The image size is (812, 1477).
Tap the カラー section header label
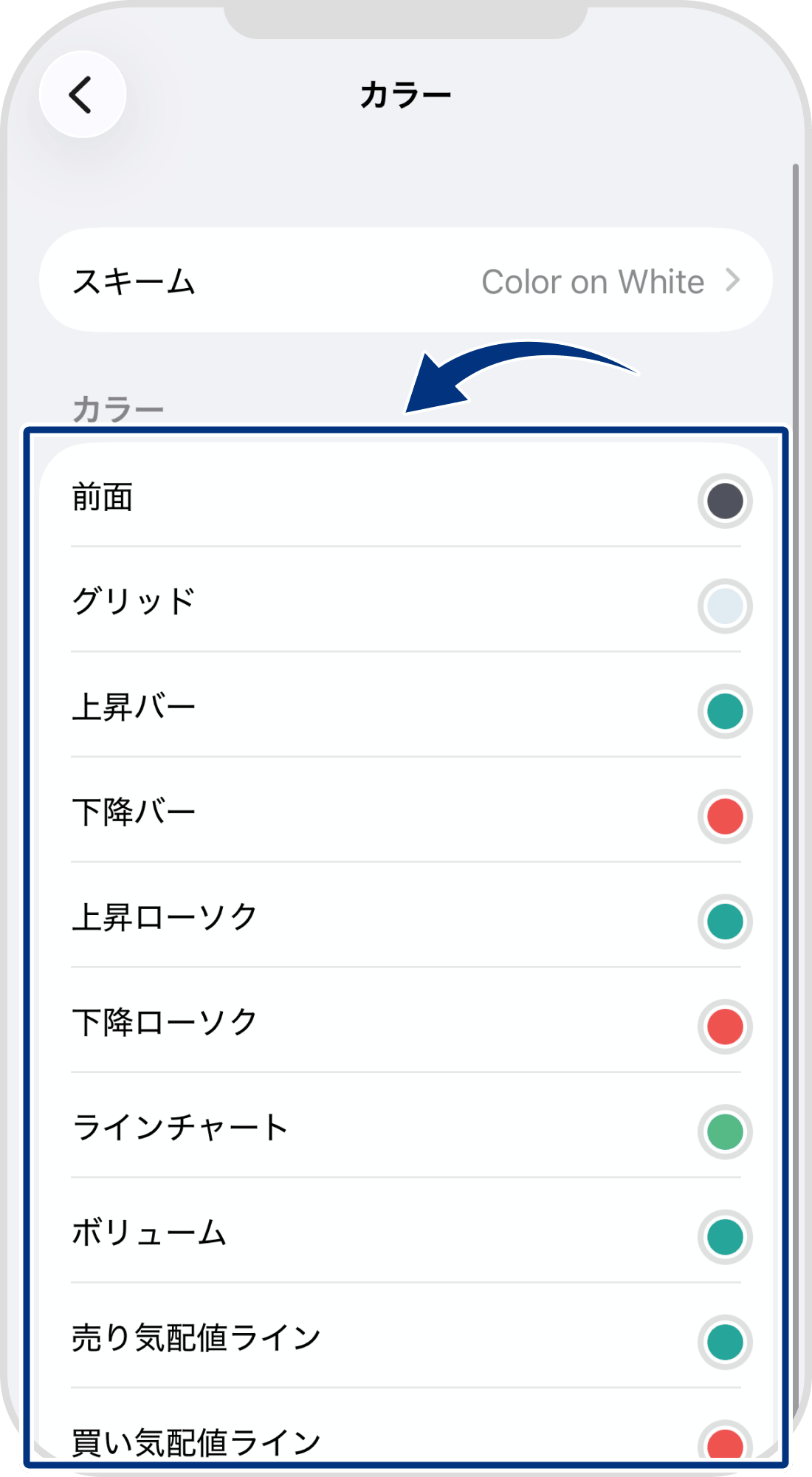pyautogui.click(x=118, y=406)
